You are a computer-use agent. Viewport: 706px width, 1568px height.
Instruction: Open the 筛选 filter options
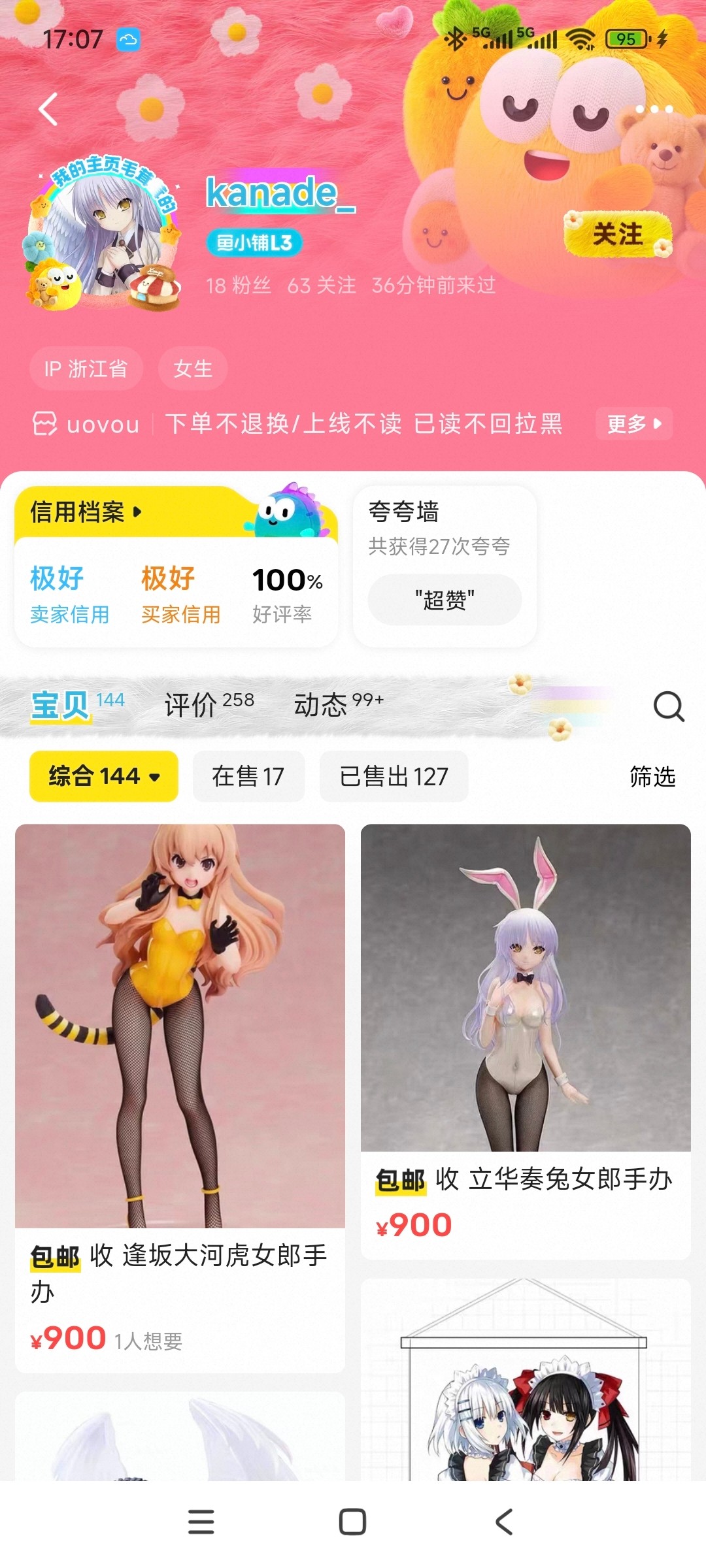652,776
